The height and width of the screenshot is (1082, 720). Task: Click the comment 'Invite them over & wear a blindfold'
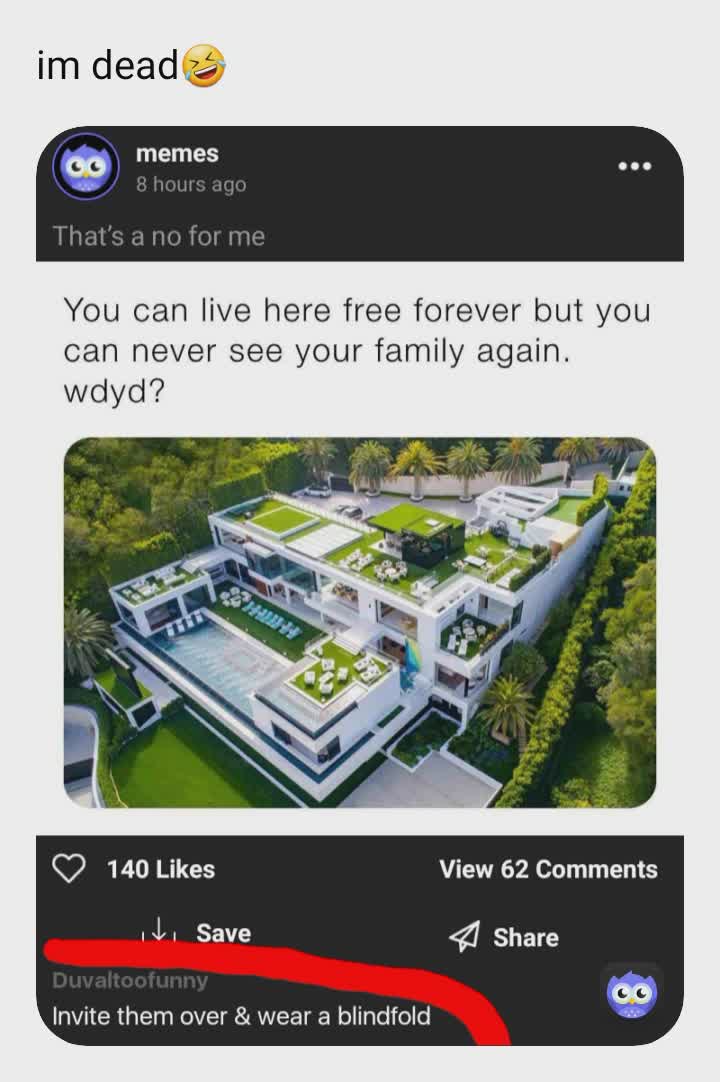pyautogui.click(x=241, y=1015)
